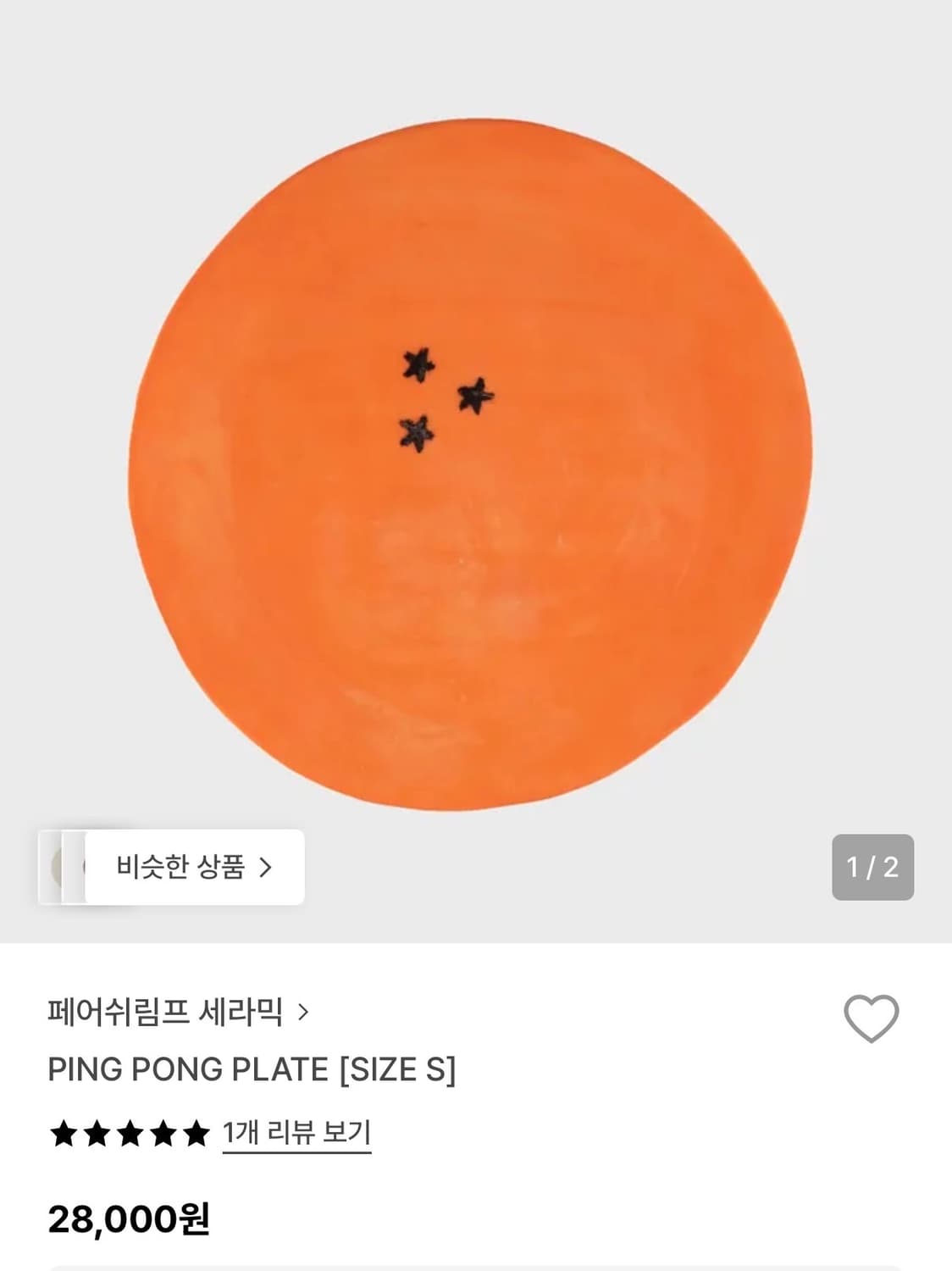
Task: Set a five-star rating on the product
Action: click(x=196, y=1134)
